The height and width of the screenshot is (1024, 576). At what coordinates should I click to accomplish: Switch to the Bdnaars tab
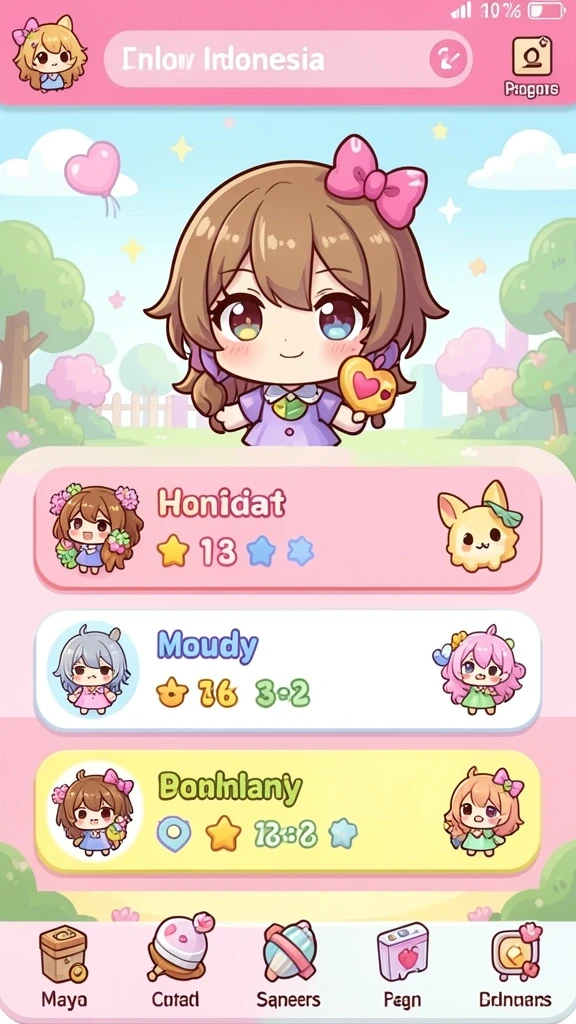point(516,967)
